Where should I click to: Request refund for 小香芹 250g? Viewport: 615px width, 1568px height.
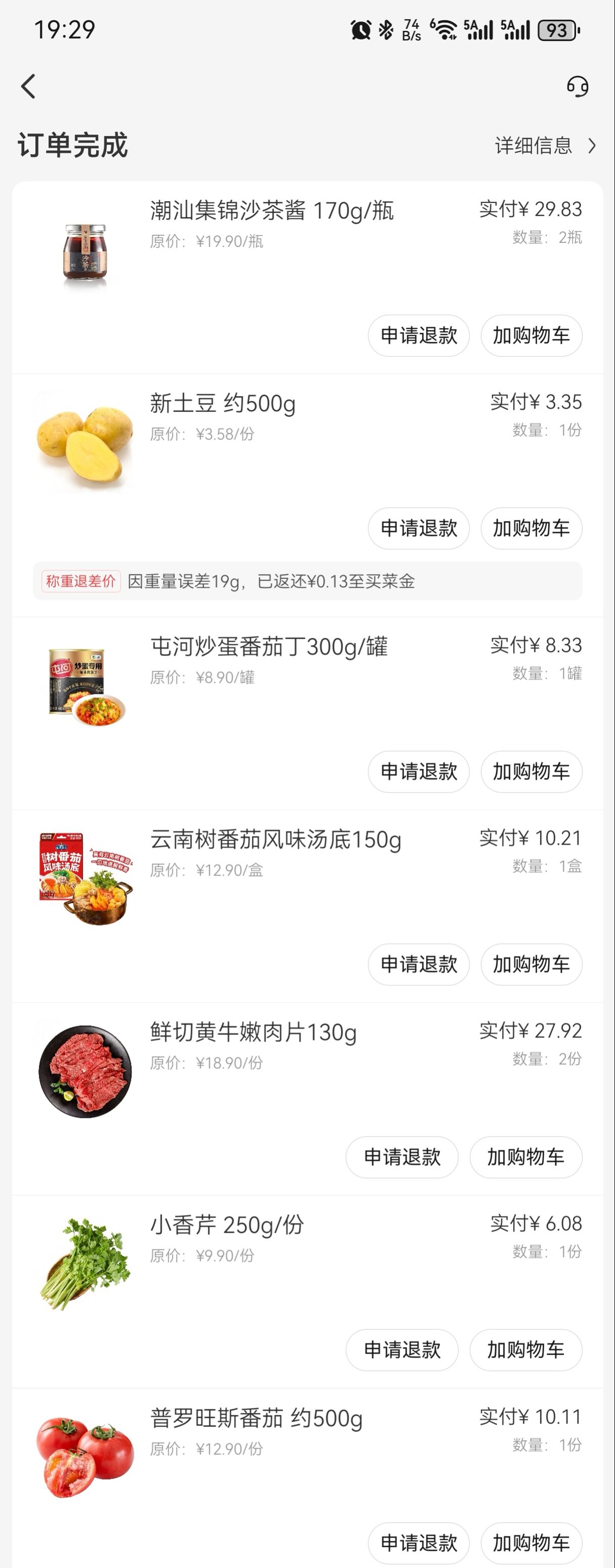[402, 1349]
